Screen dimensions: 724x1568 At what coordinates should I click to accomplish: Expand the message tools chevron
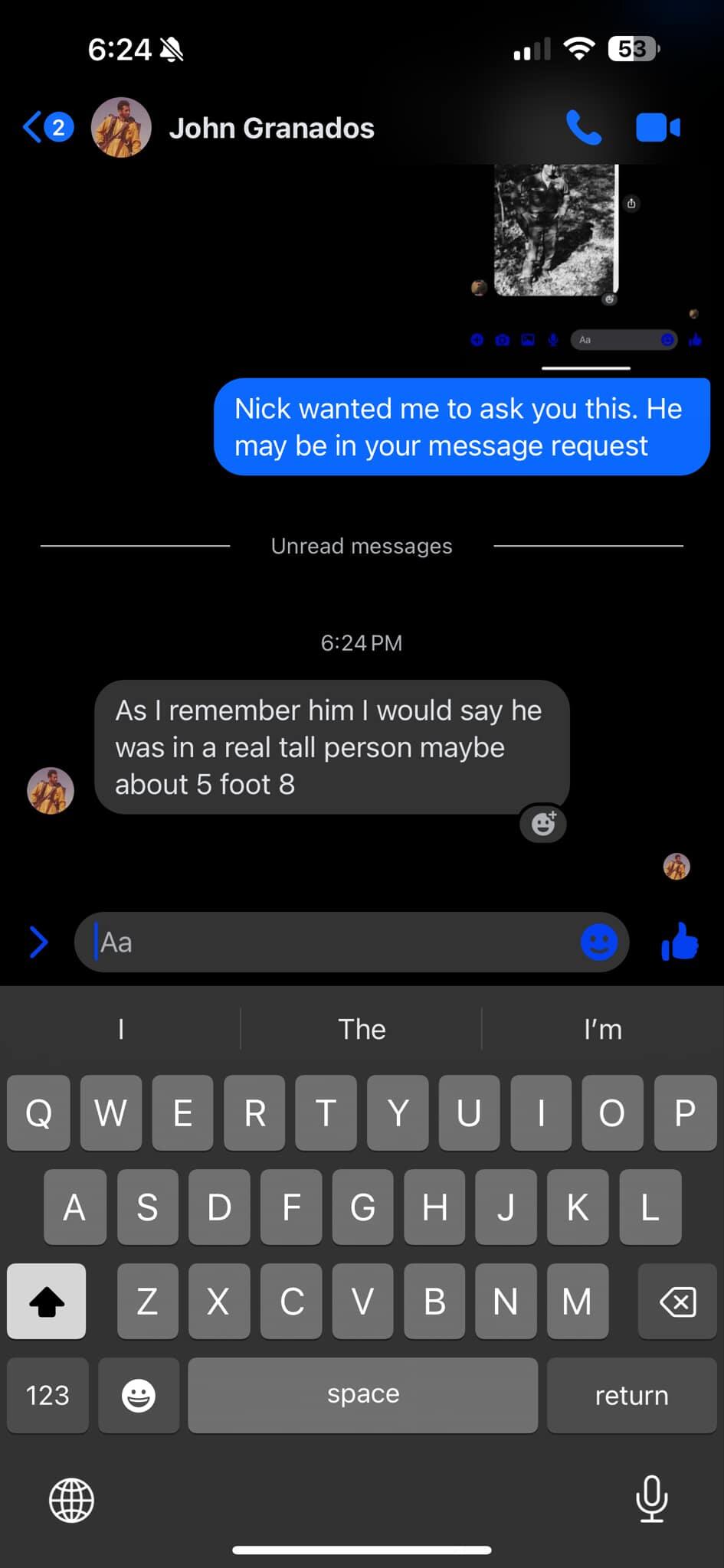pos(38,942)
